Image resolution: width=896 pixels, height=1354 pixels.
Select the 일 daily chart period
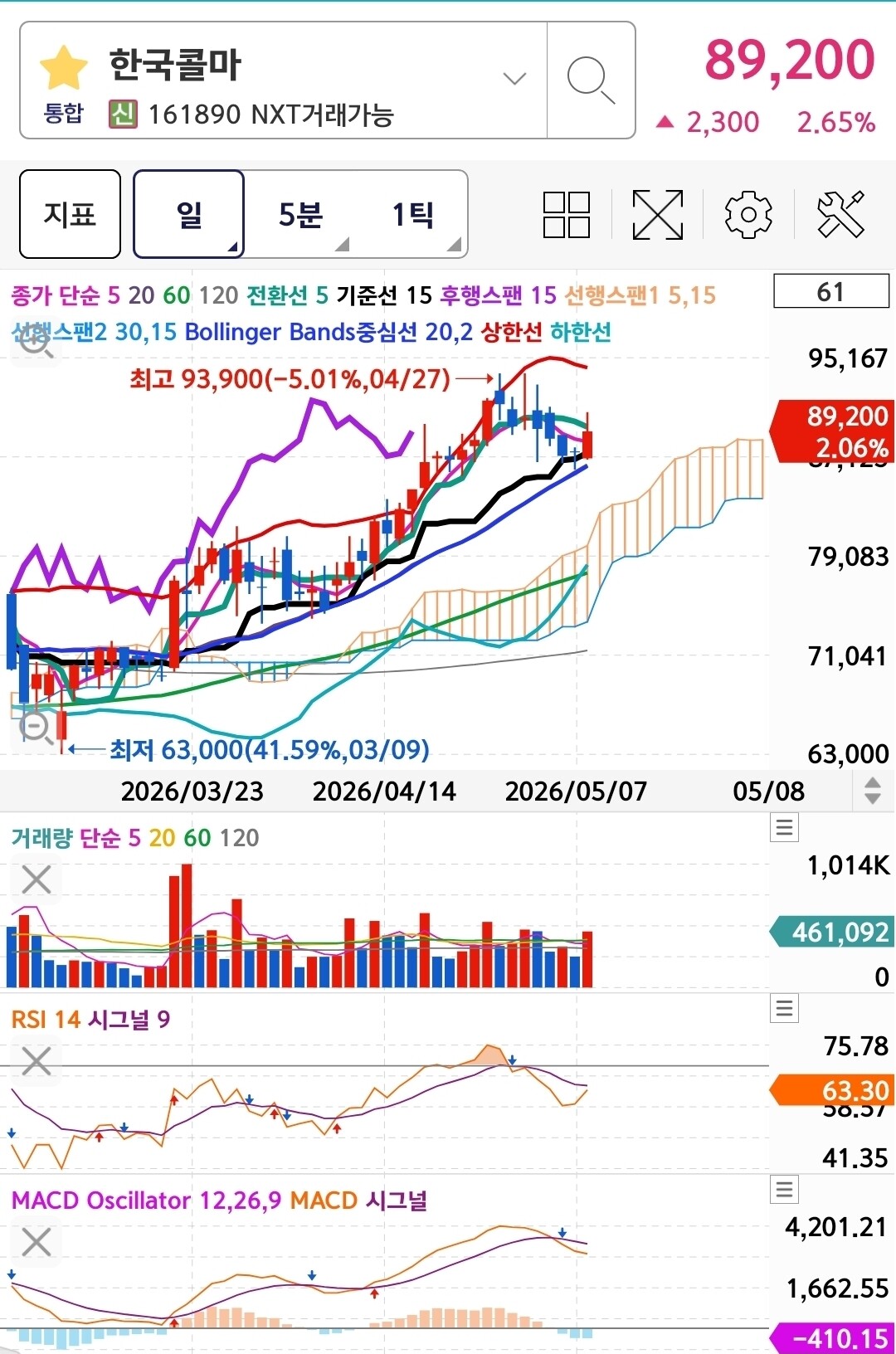click(x=189, y=214)
